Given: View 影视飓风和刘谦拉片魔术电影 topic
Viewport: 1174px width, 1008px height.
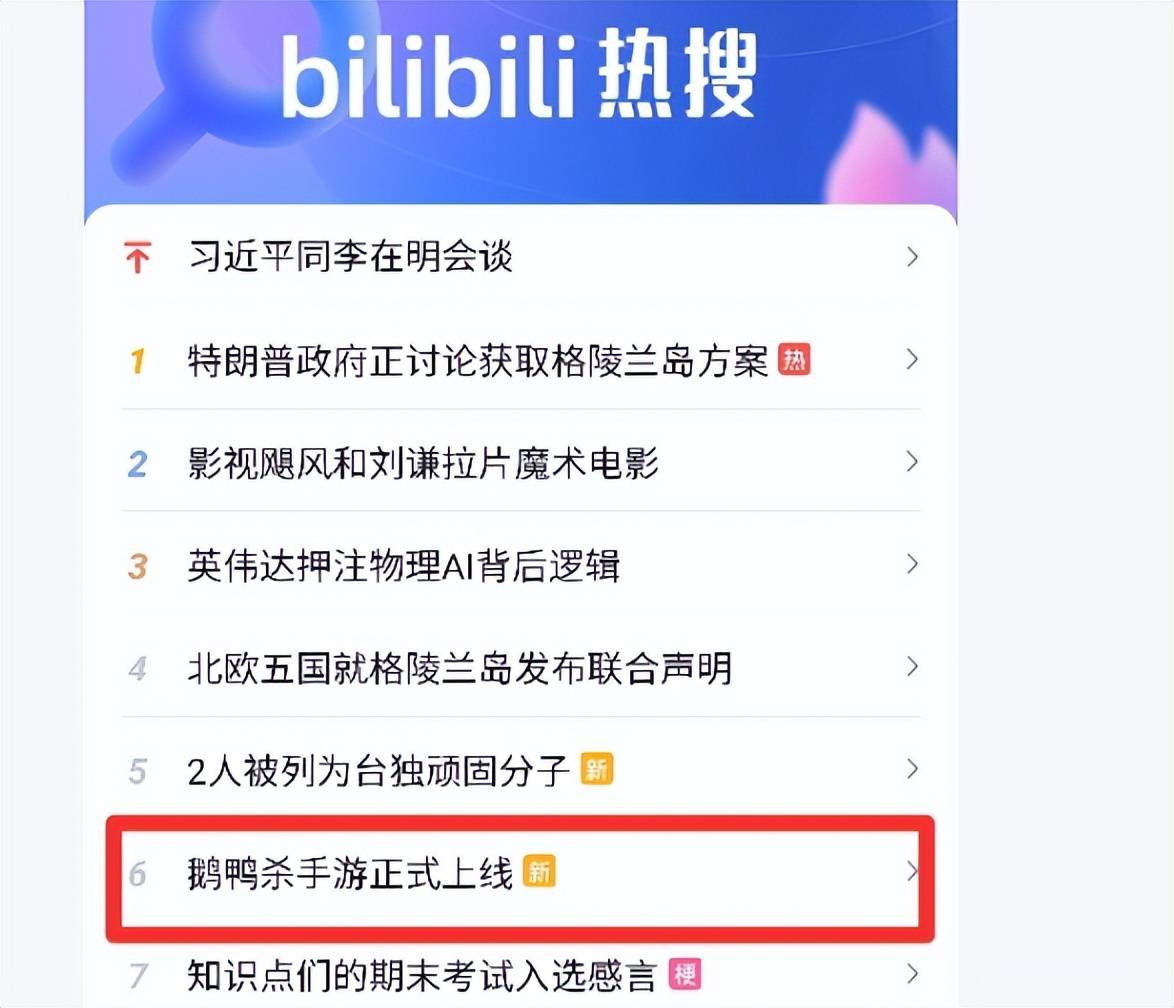Looking at the screenshot, I should tap(423, 463).
